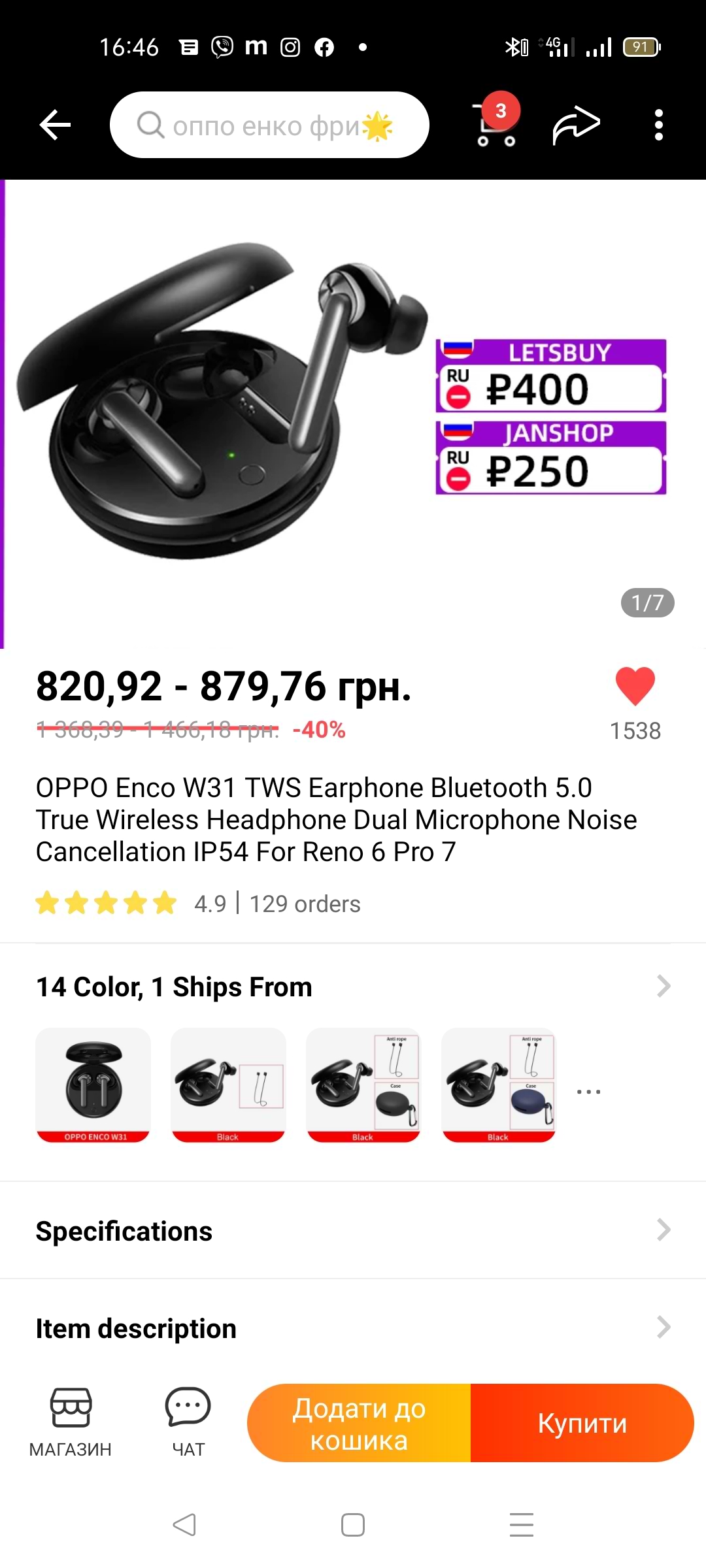This screenshot has width=706, height=1568.
Task: Go back using the top arrow
Action: [x=55, y=125]
